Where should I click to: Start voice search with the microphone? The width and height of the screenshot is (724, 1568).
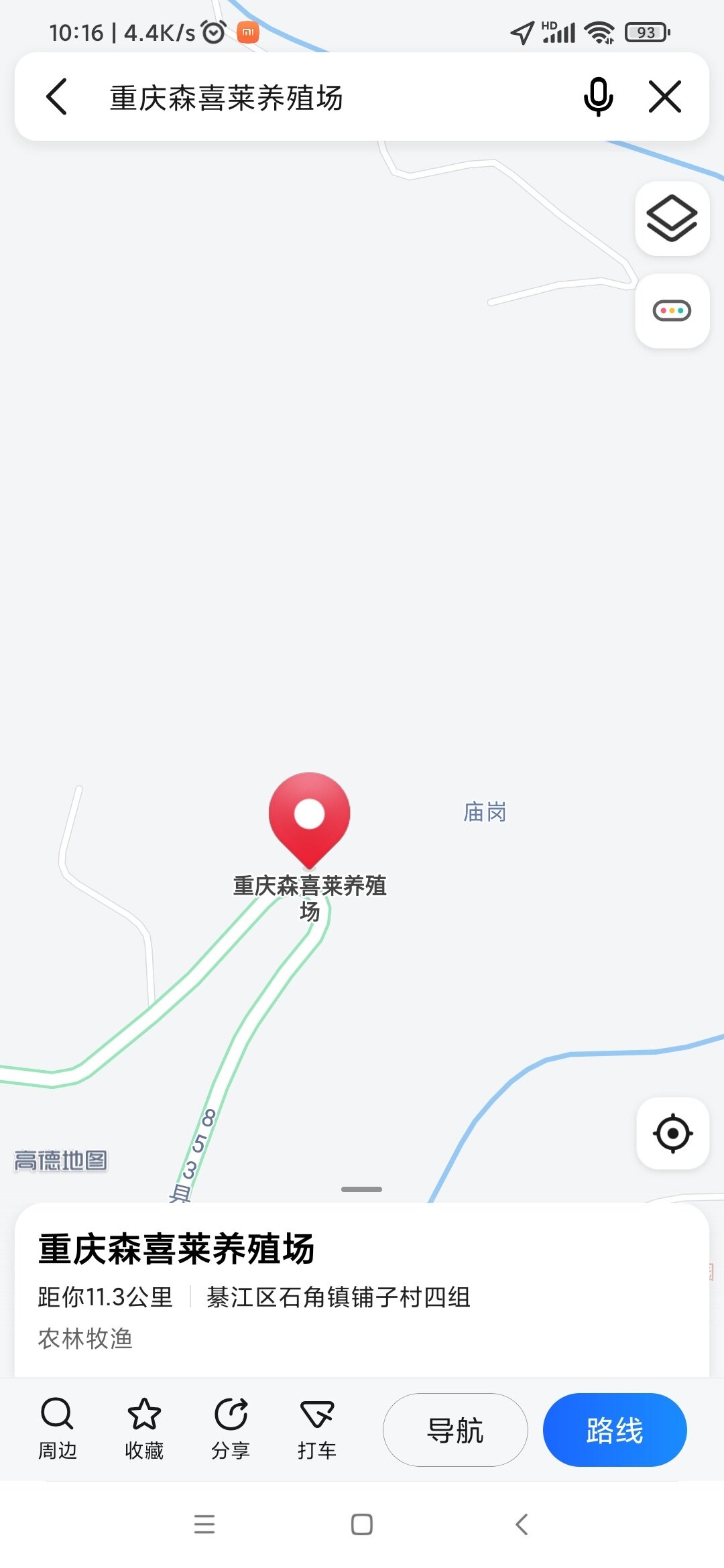[x=598, y=97]
